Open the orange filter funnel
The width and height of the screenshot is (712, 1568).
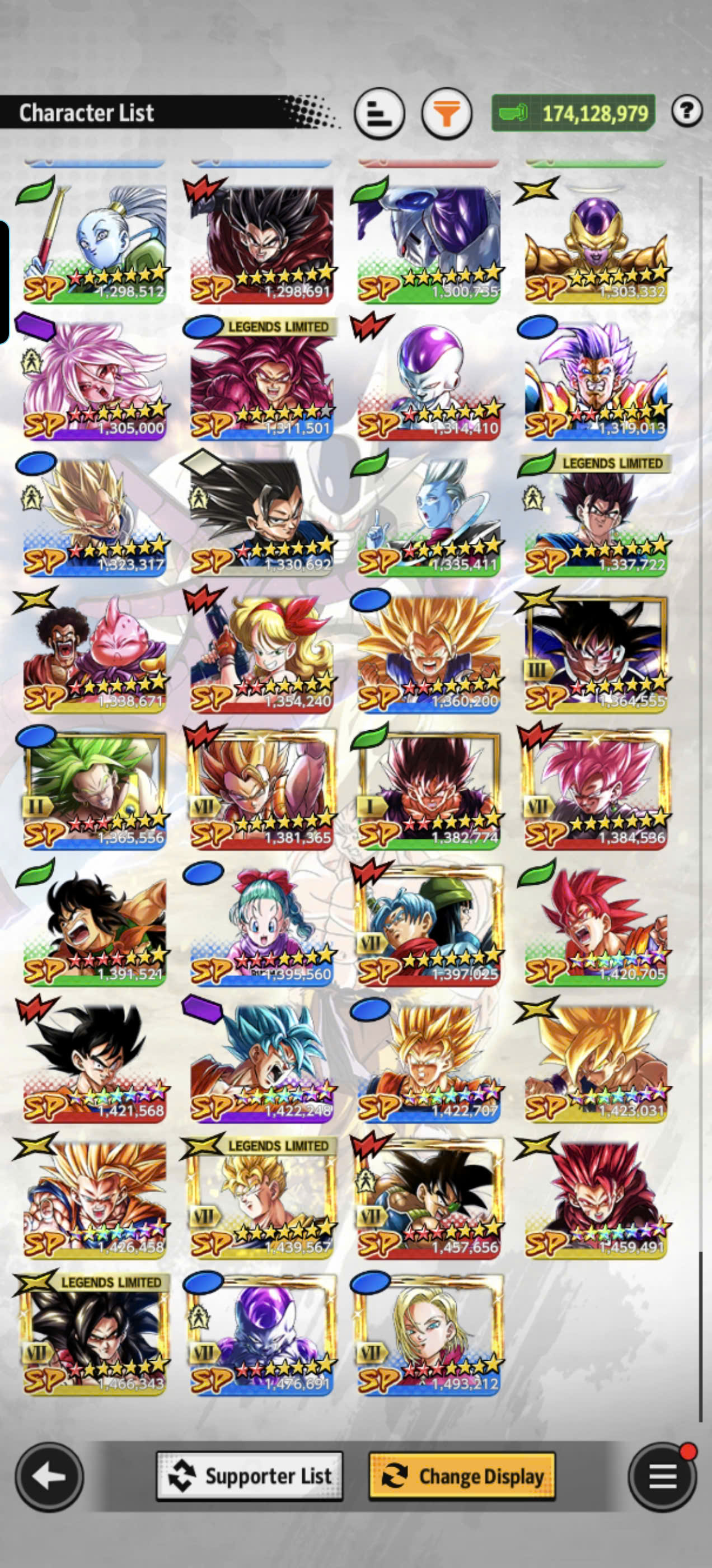[x=447, y=113]
